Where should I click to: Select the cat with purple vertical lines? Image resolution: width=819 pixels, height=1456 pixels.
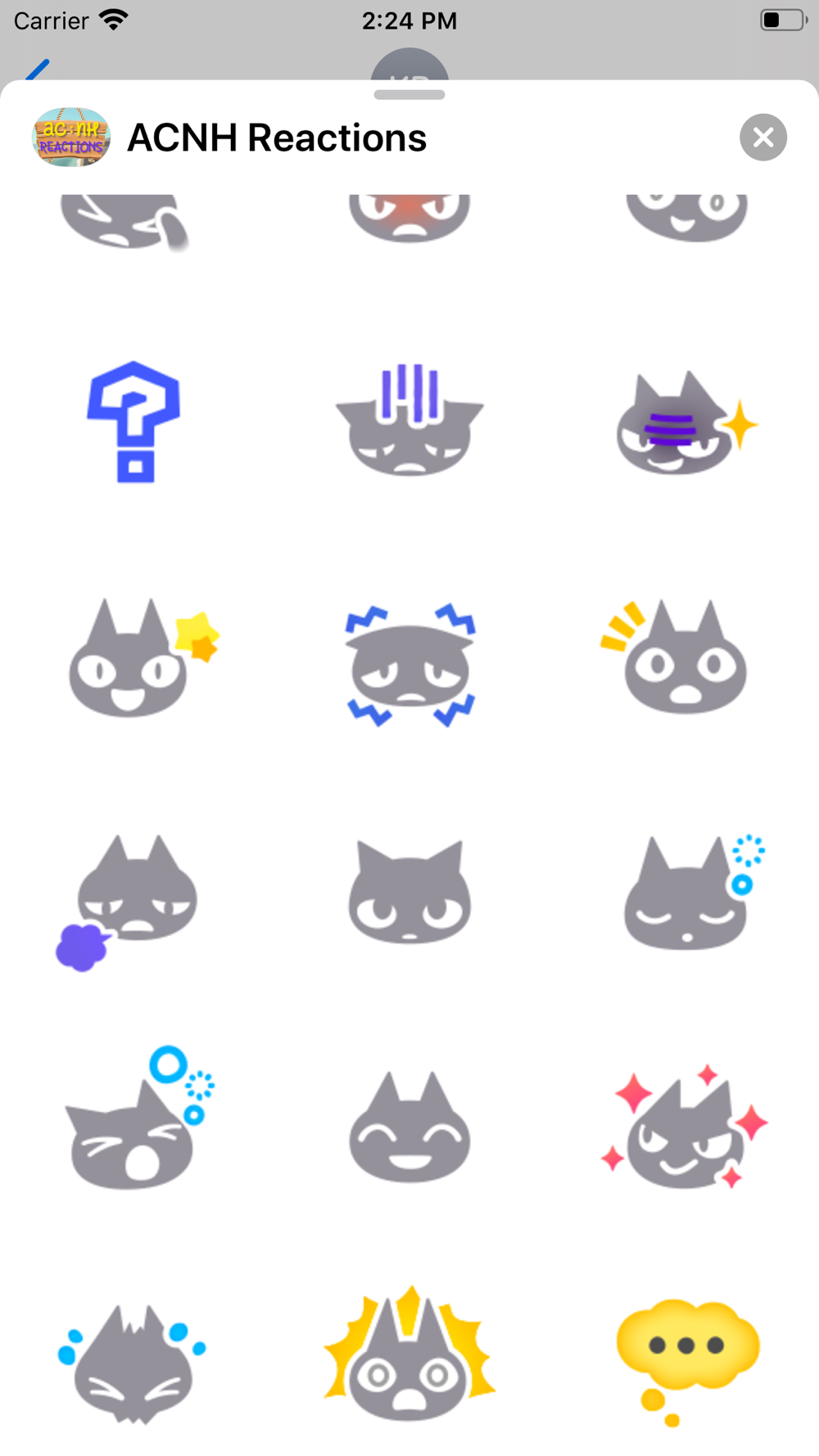409,419
